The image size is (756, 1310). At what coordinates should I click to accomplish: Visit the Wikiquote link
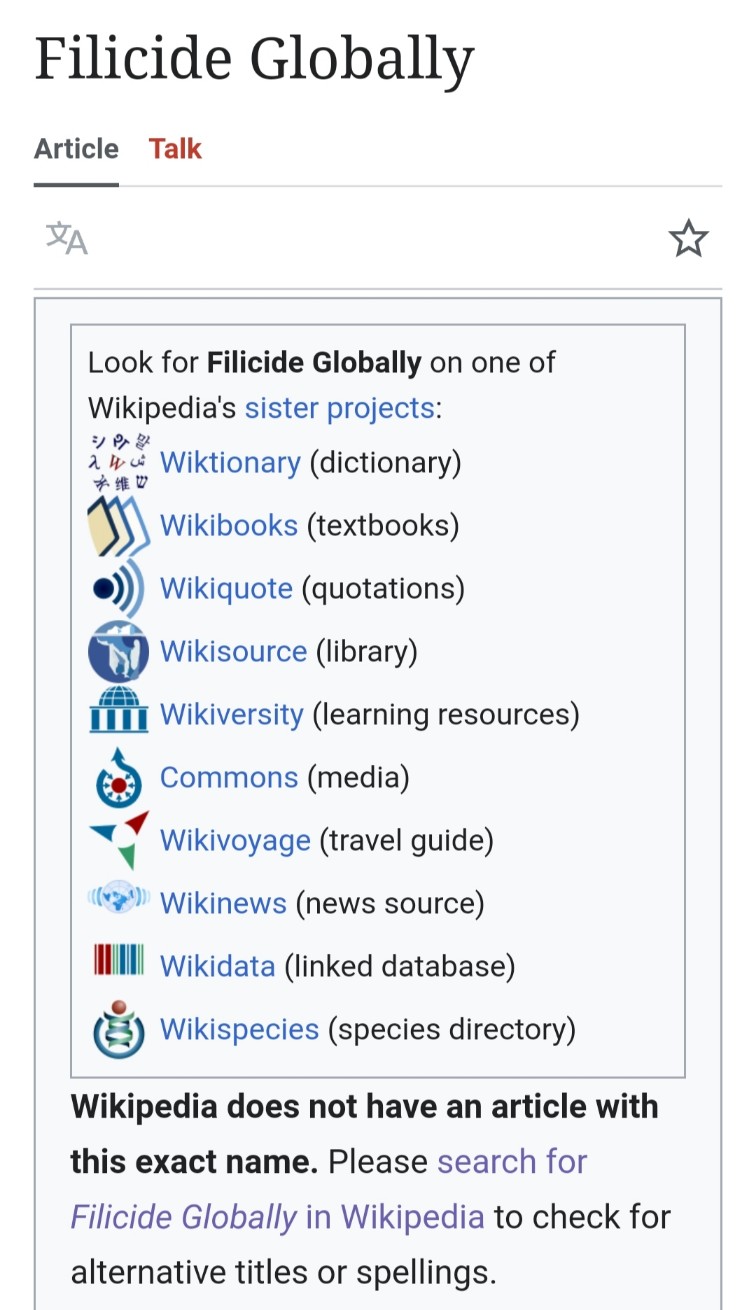point(226,588)
